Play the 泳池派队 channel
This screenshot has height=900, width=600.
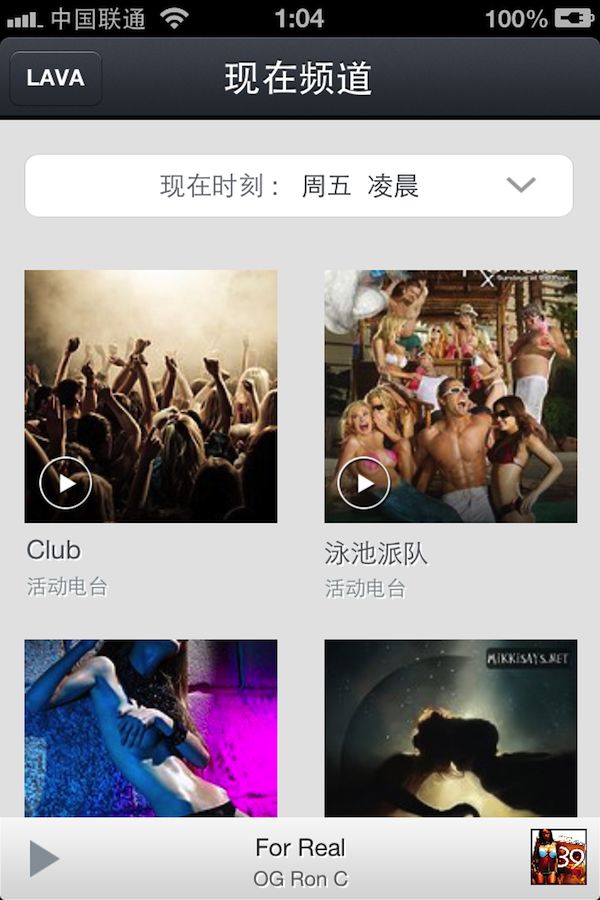coord(364,484)
